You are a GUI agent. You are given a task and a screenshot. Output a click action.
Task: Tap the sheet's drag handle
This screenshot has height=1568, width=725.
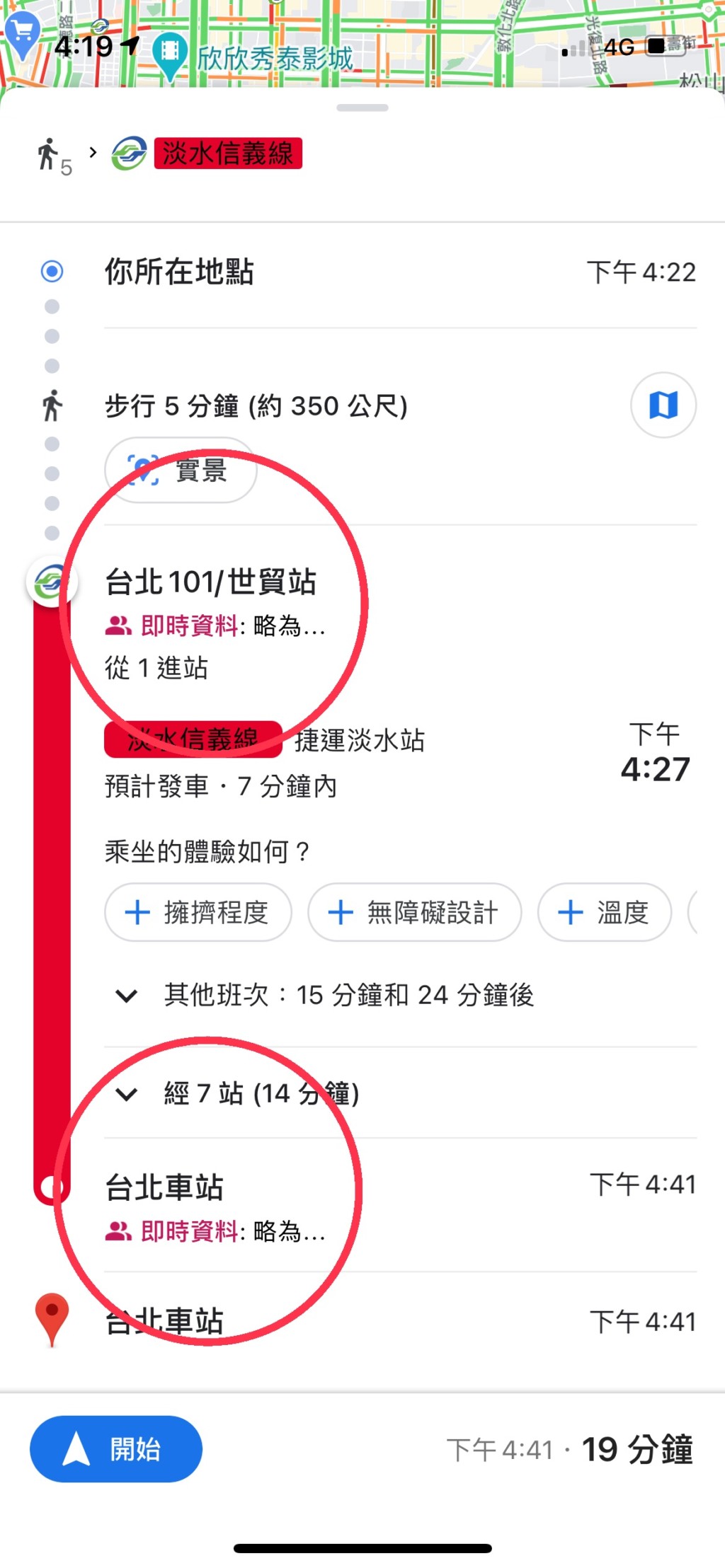(362, 108)
